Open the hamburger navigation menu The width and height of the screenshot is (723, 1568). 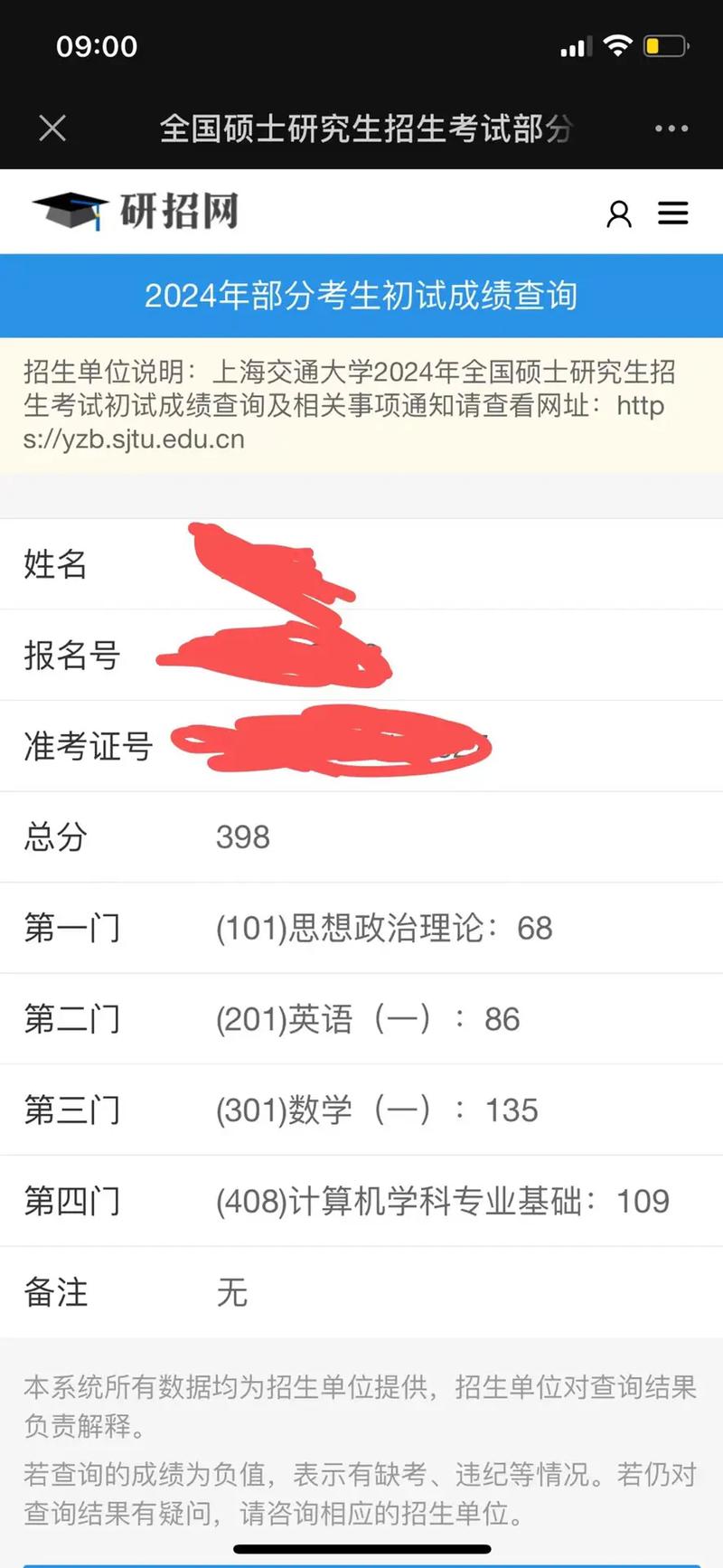(x=672, y=213)
